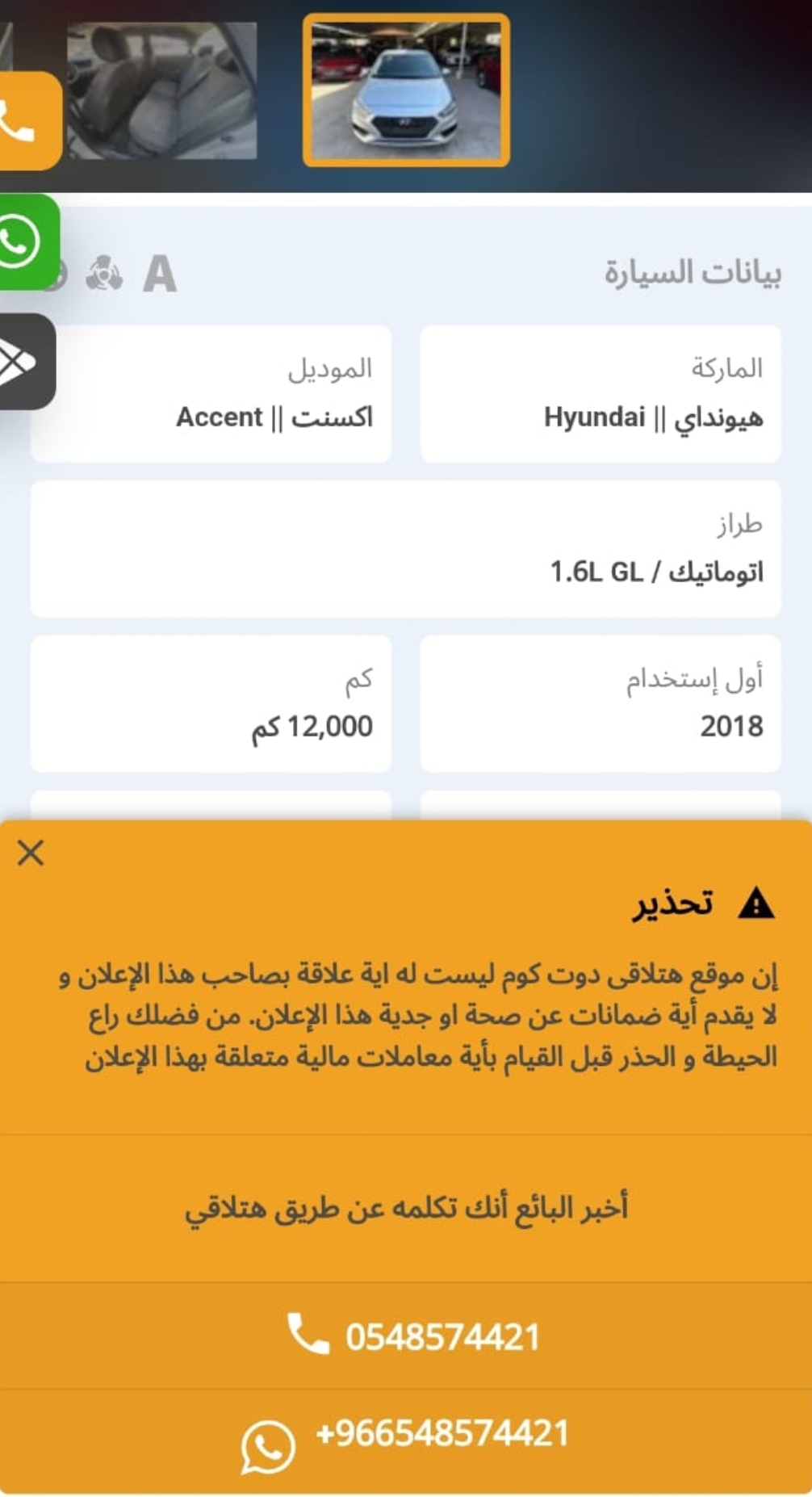Tap the green floating WhatsApp button

point(28,241)
